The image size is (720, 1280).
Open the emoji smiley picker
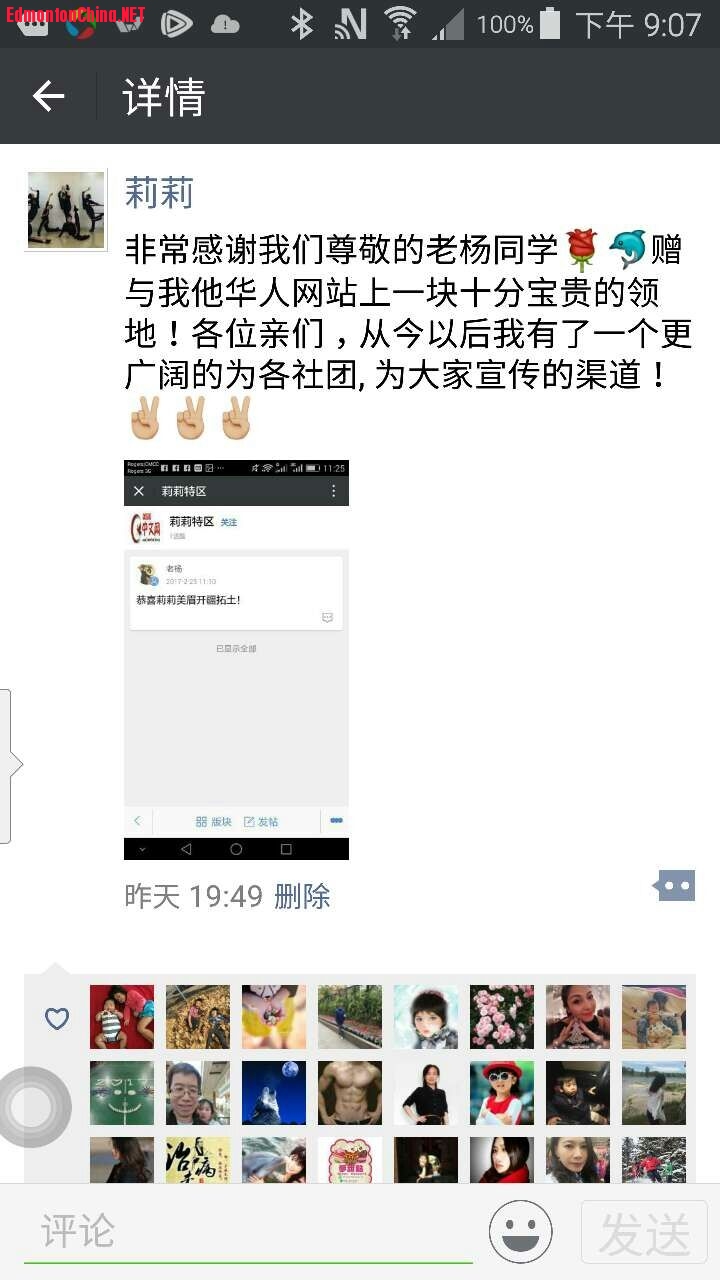pyautogui.click(x=520, y=1232)
